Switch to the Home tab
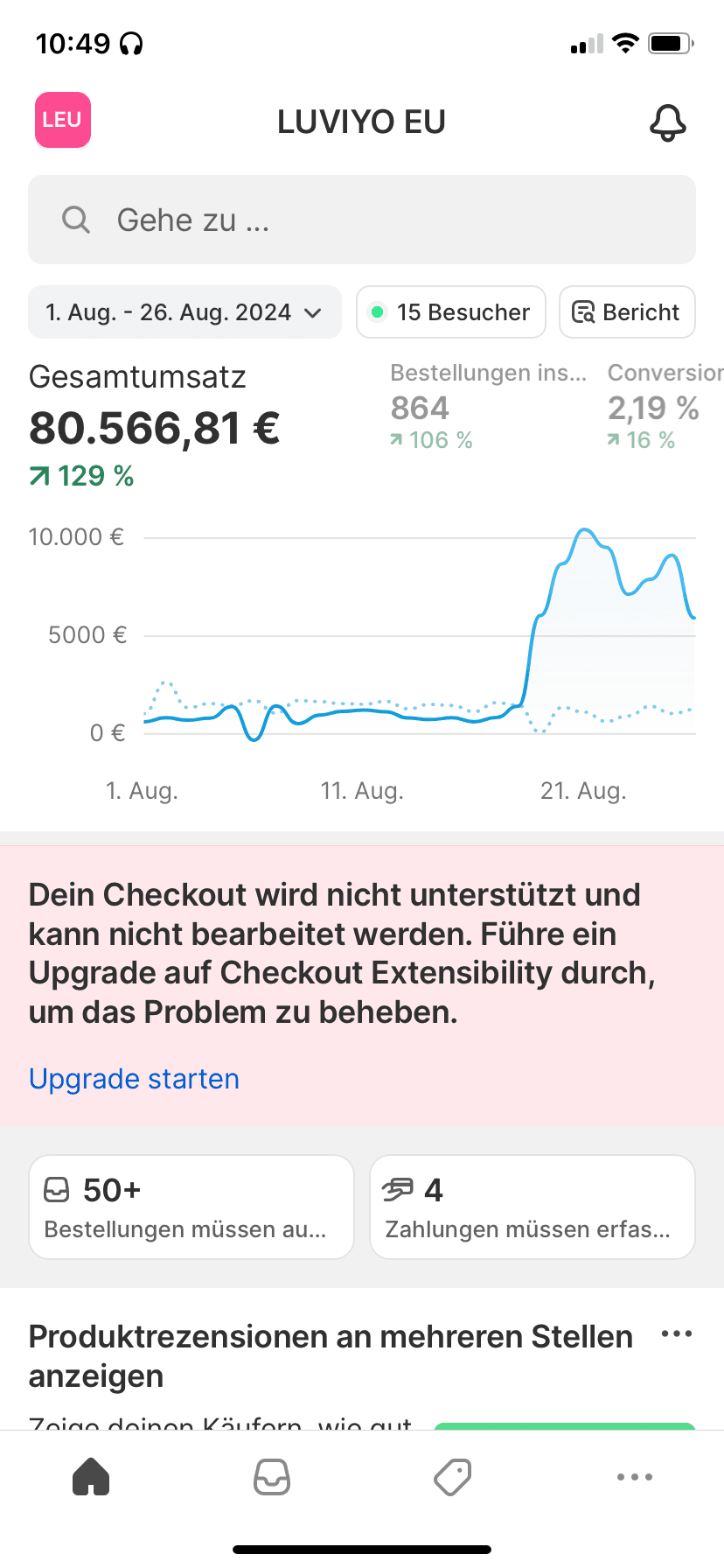Screen dimensions: 724x1568 click(x=91, y=1477)
